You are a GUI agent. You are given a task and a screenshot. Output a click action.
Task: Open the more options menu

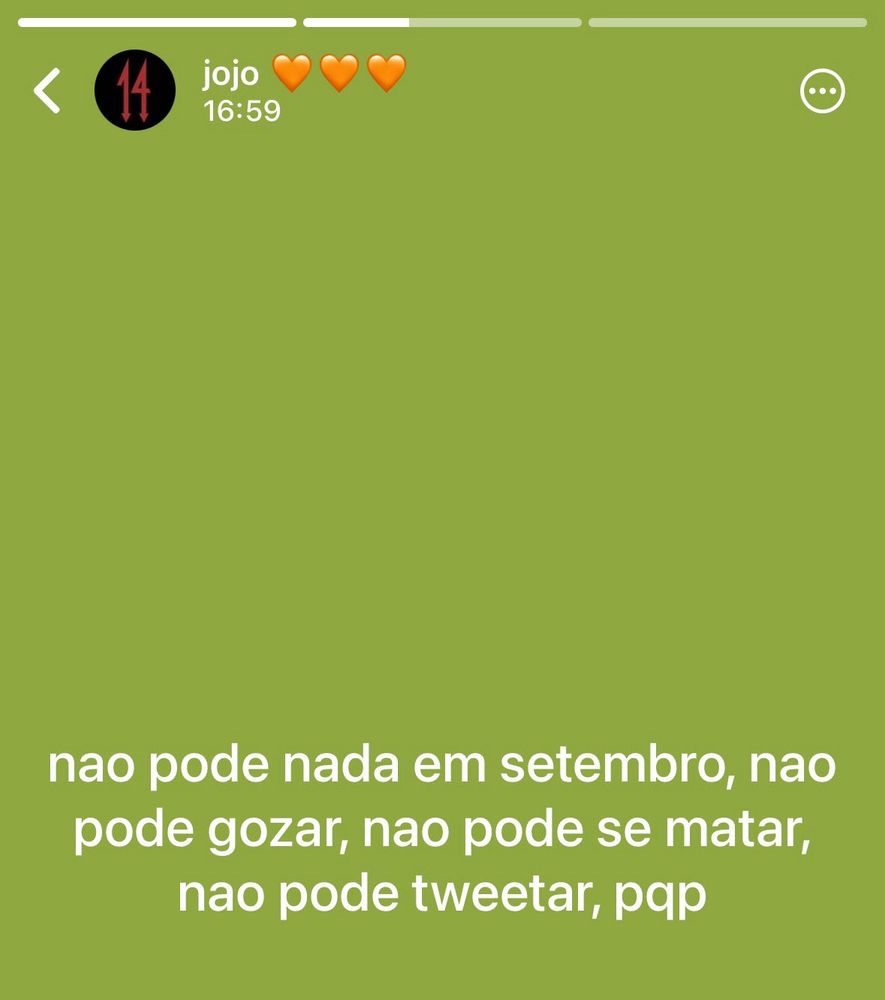[822, 91]
